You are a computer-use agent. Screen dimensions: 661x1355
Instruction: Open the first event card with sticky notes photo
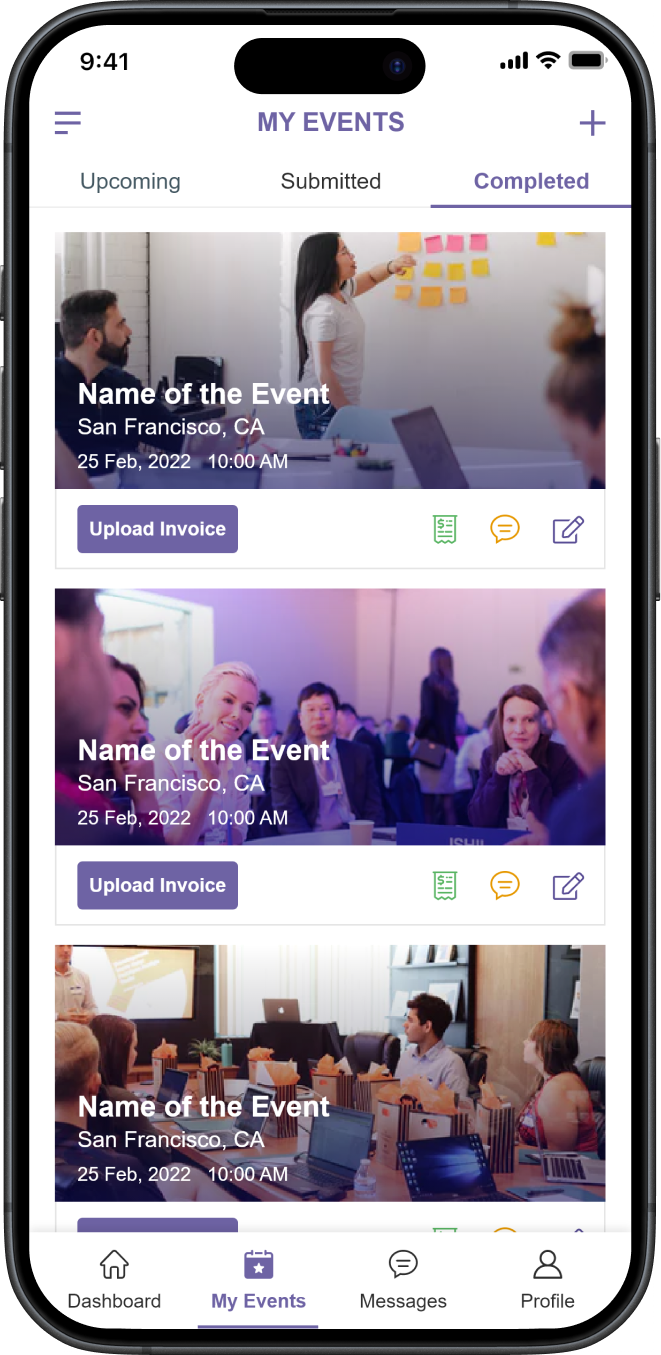pos(330,360)
